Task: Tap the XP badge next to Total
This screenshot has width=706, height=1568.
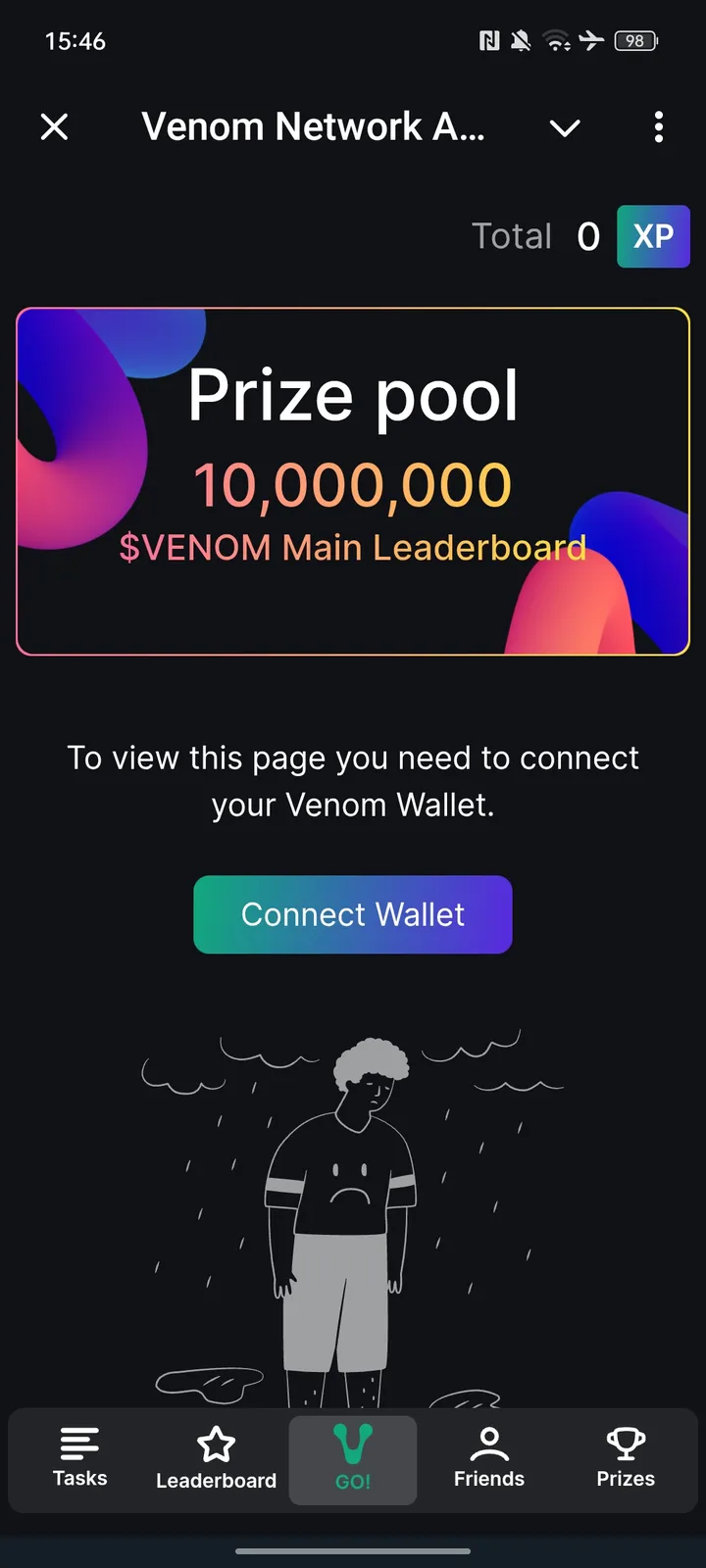Action: 653,236
